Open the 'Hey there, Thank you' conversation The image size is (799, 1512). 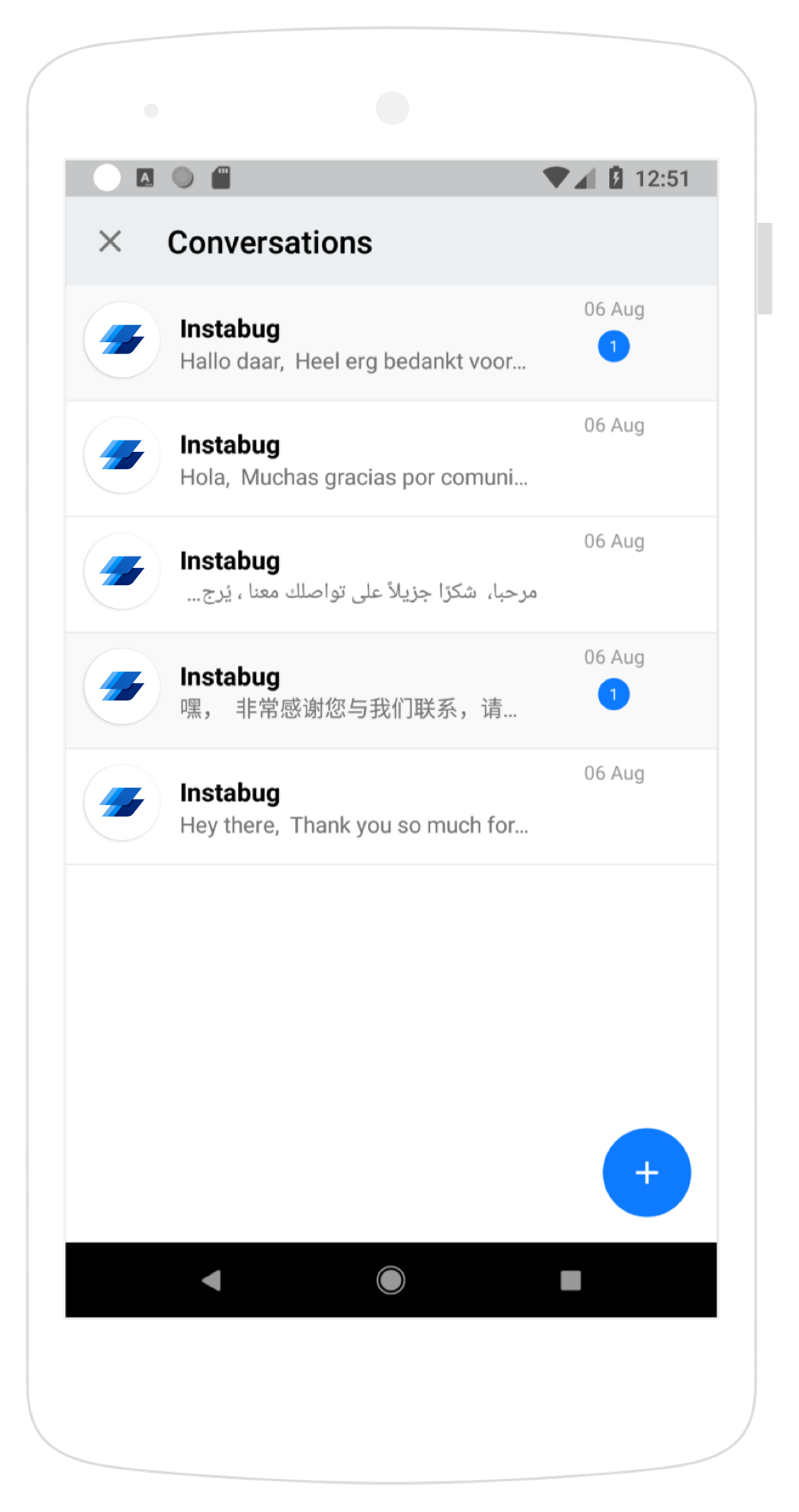pyautogui.click(x=353, y=807)
